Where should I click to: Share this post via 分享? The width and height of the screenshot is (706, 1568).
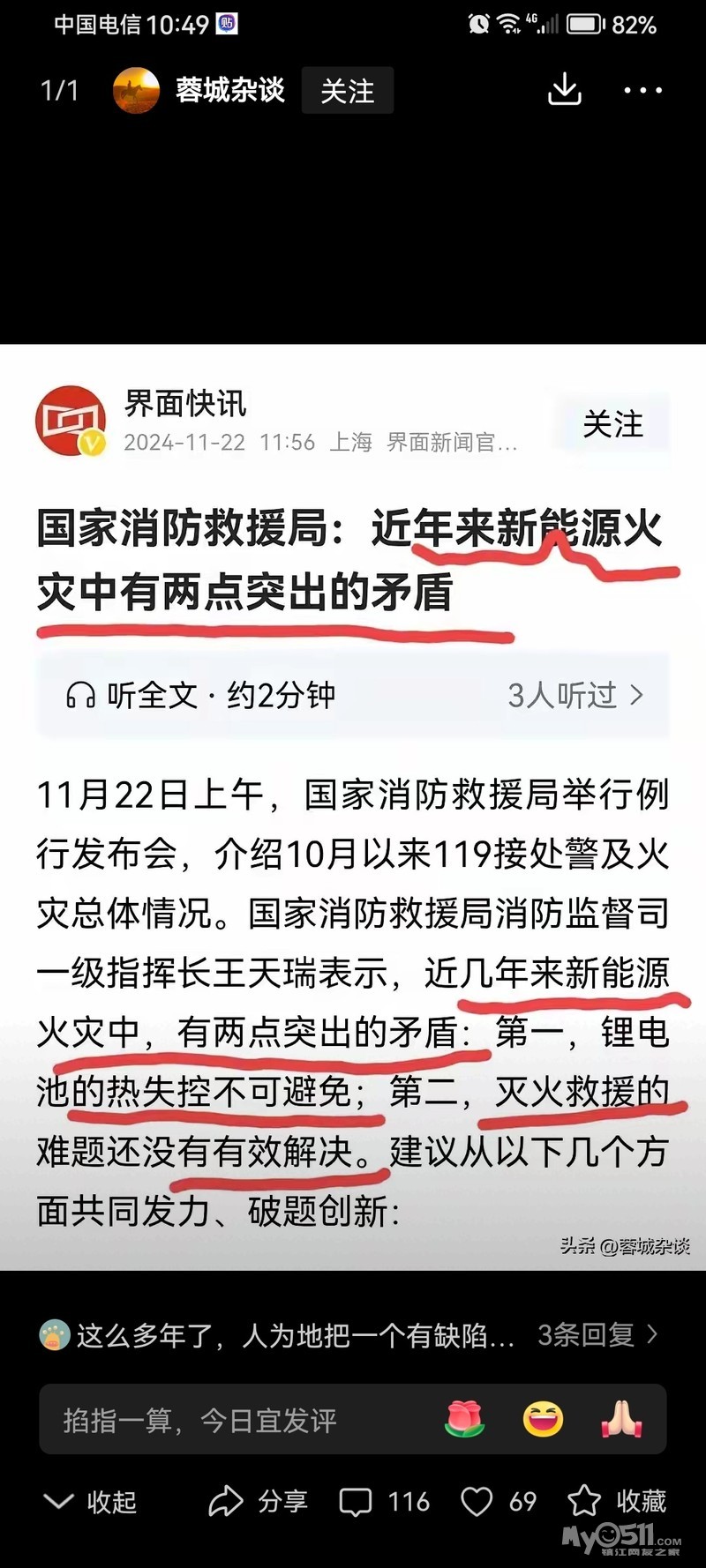258,1502
